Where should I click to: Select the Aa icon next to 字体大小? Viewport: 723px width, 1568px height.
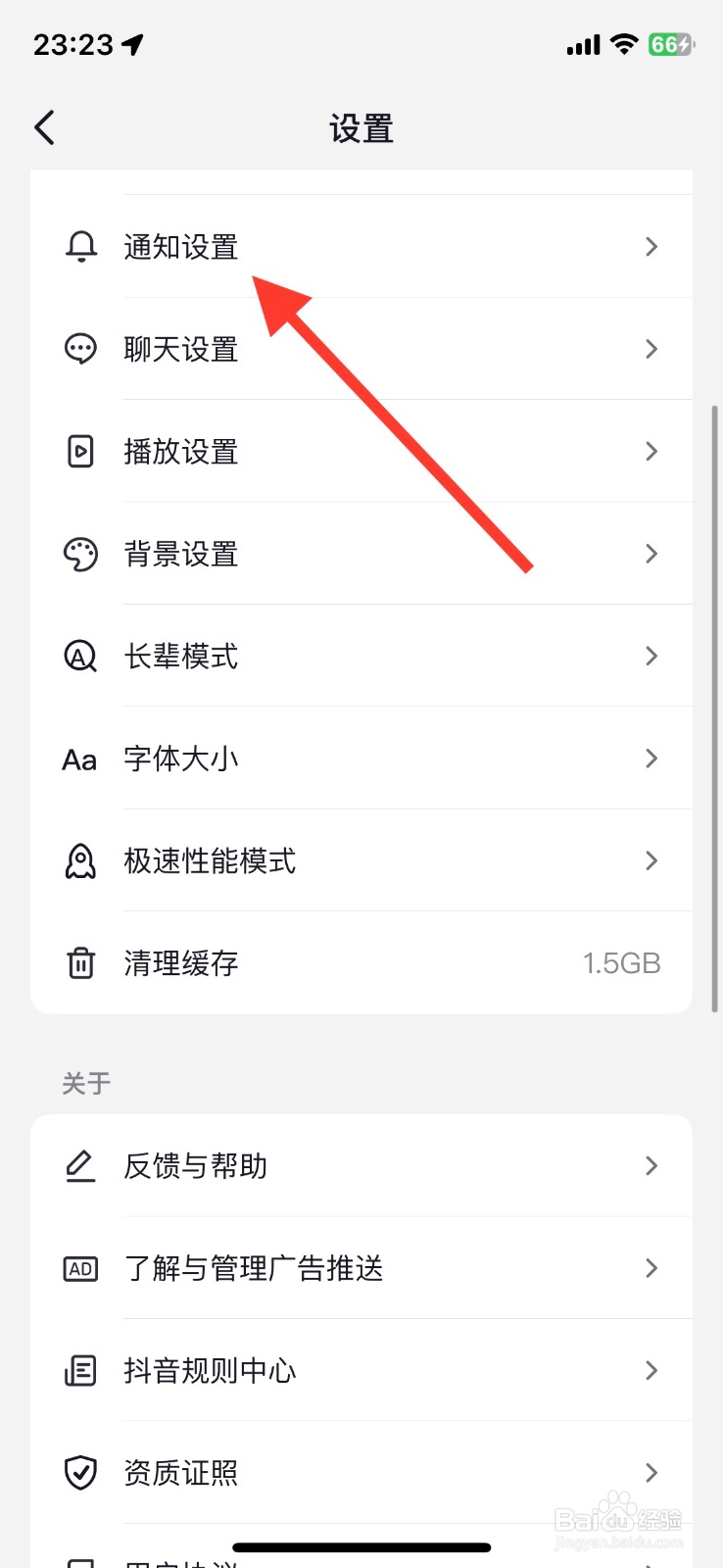[x=78, y=759]
